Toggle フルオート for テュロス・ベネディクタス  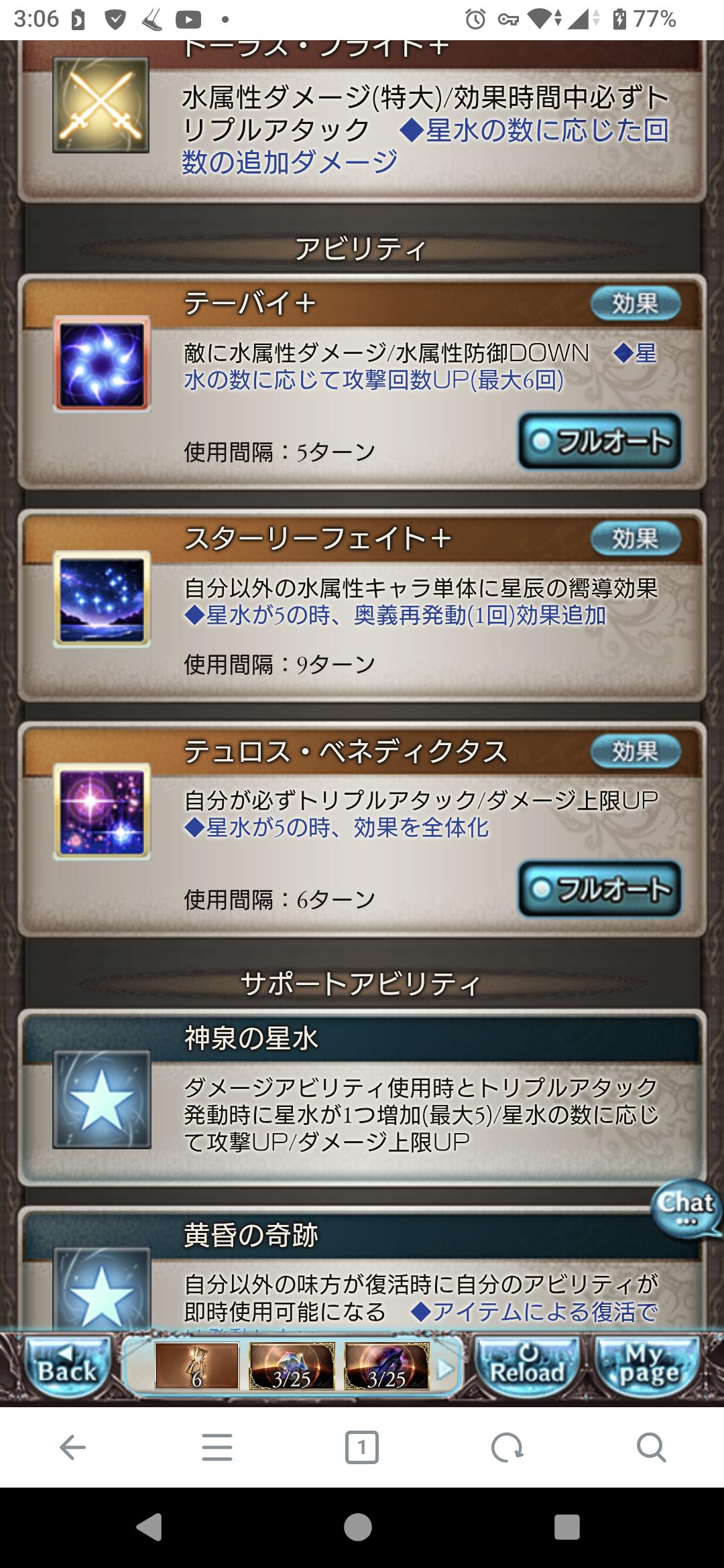click(600, 889)
